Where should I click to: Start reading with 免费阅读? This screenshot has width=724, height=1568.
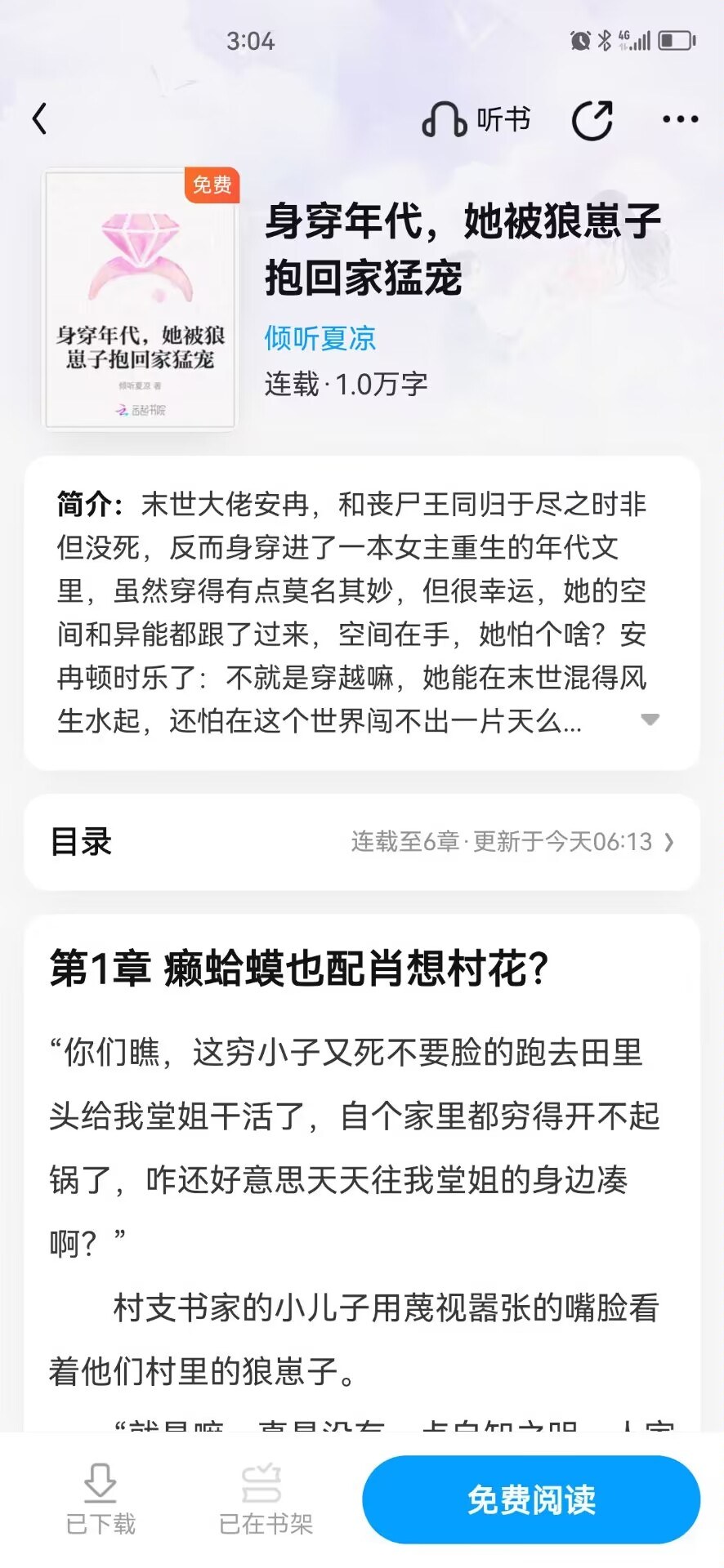(x=531, y=1499)
